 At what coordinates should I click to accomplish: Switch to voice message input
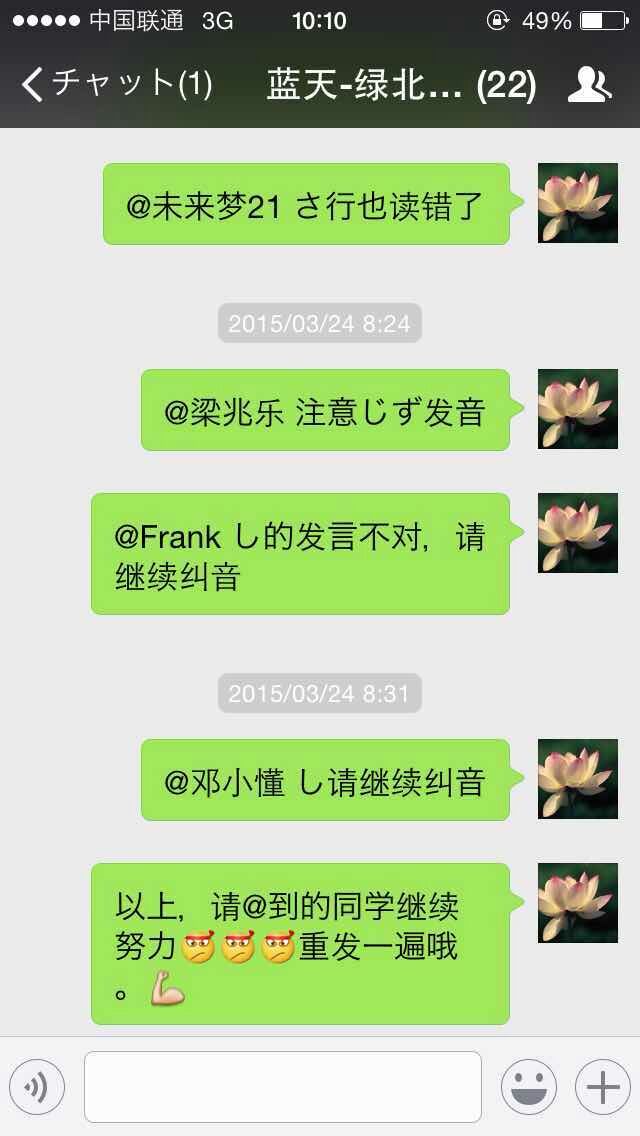pos(37,1087)
